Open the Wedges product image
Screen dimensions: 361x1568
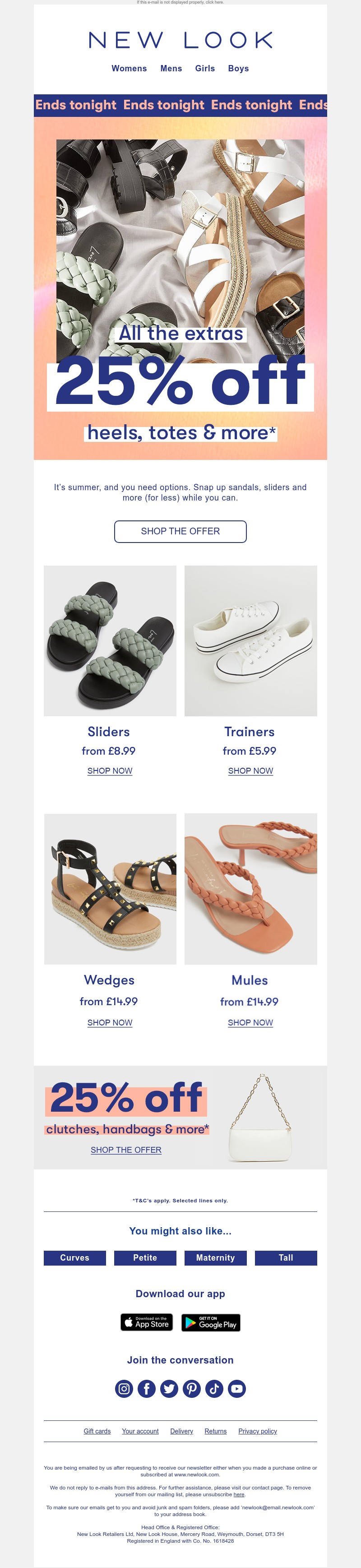tap(110, 889)
